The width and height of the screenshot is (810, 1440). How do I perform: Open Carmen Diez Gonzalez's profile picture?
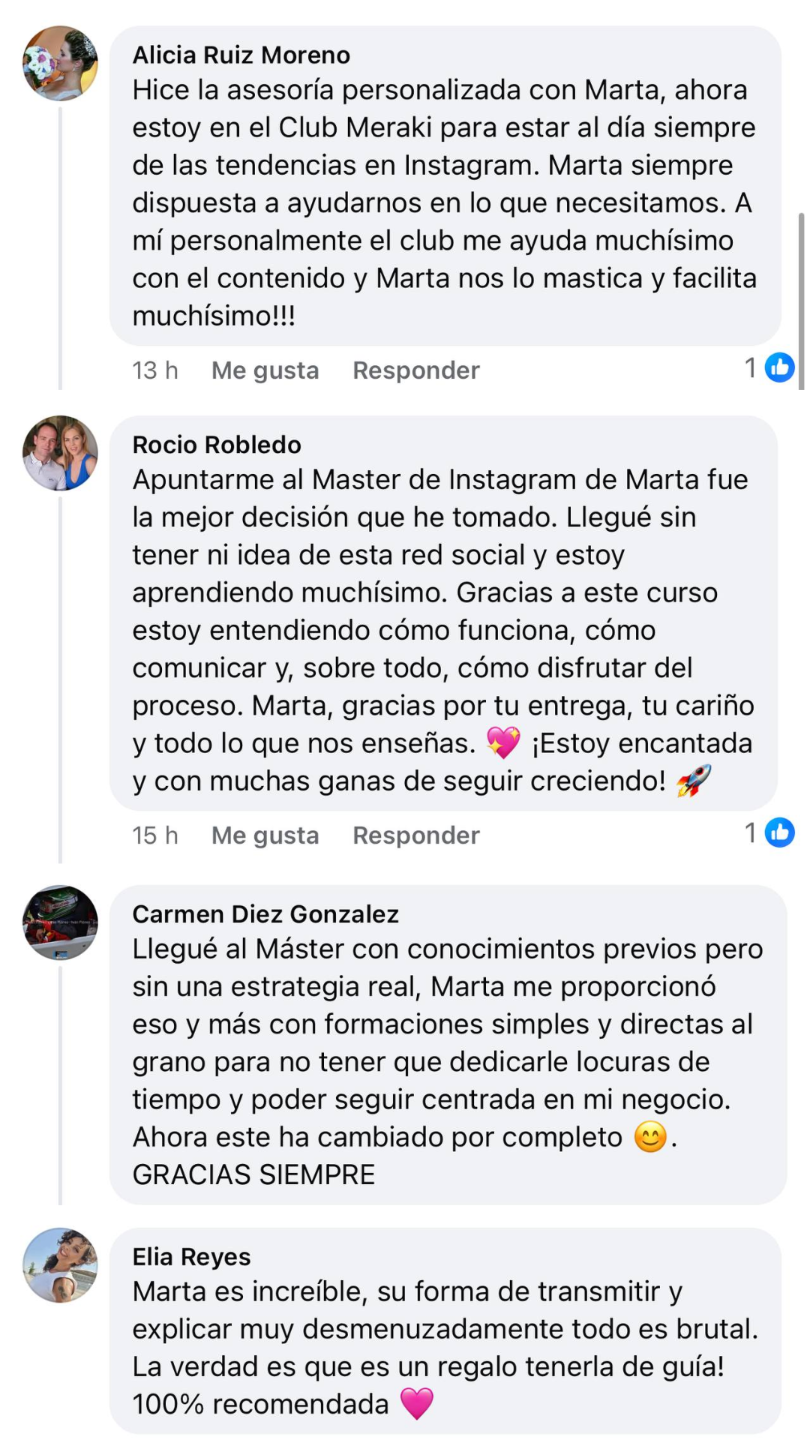click(x=60, y=922)
